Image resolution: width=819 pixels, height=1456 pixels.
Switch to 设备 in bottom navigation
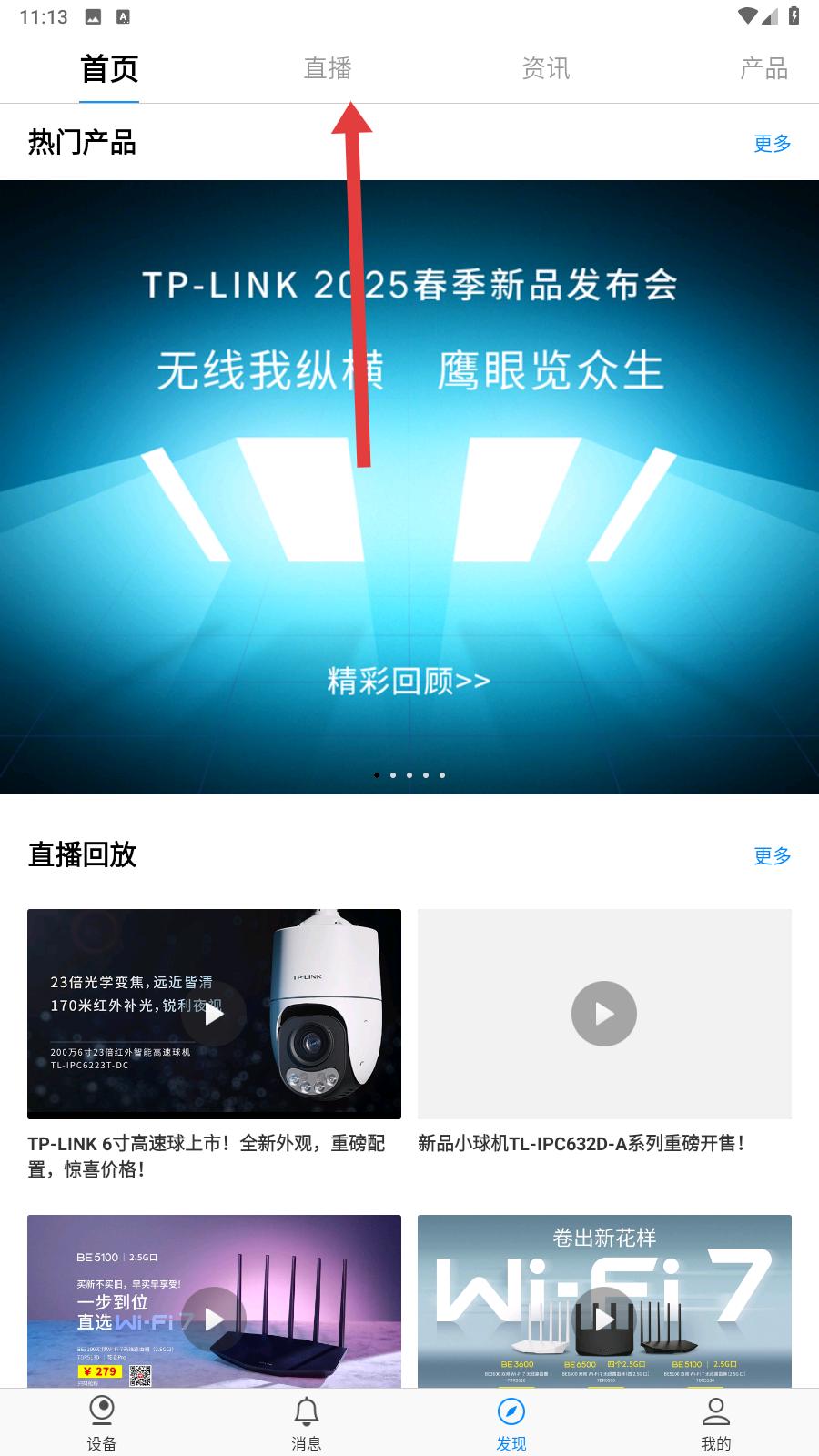(x=102, y=1423)
